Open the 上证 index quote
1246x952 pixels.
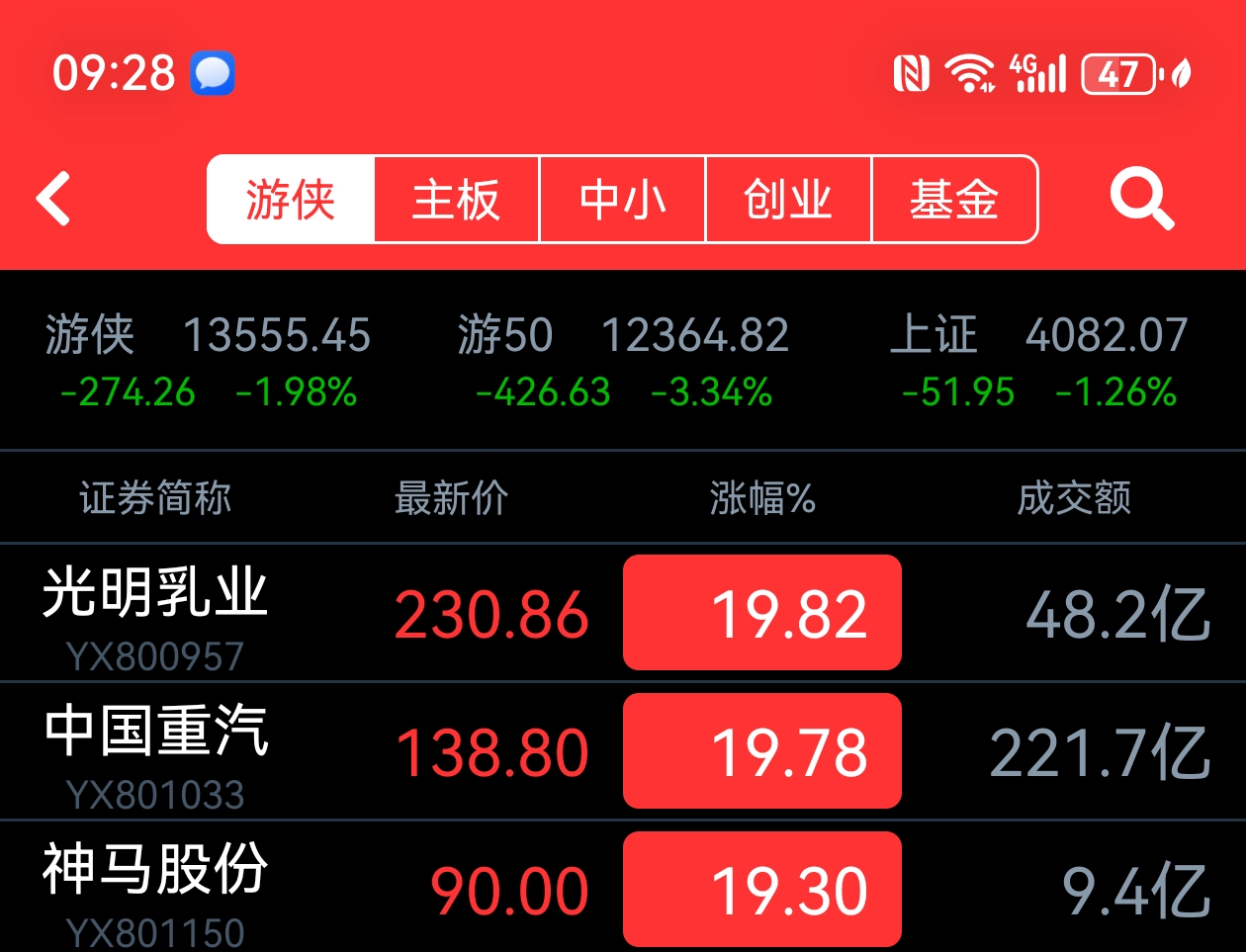[1038, 361]
